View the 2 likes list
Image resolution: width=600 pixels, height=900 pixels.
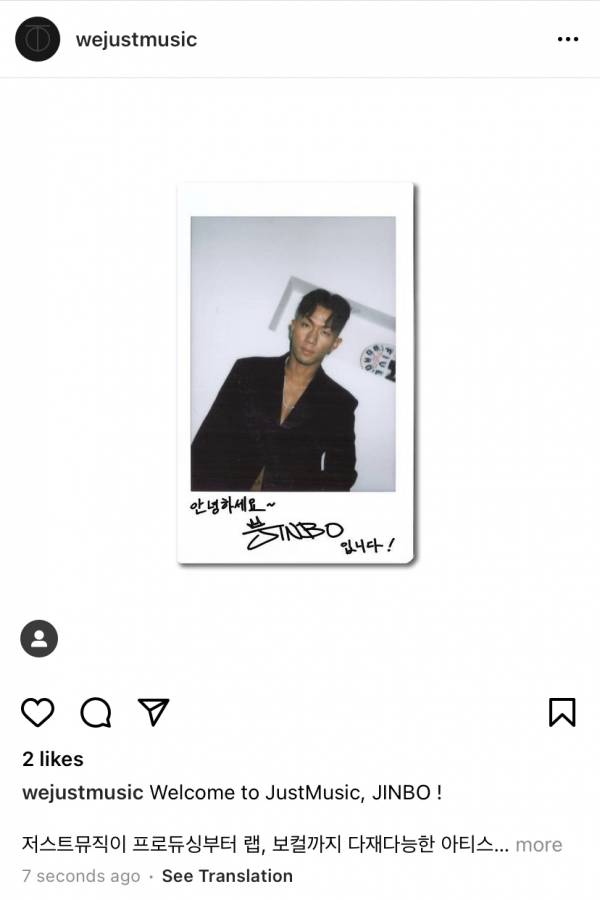point(53,759)
